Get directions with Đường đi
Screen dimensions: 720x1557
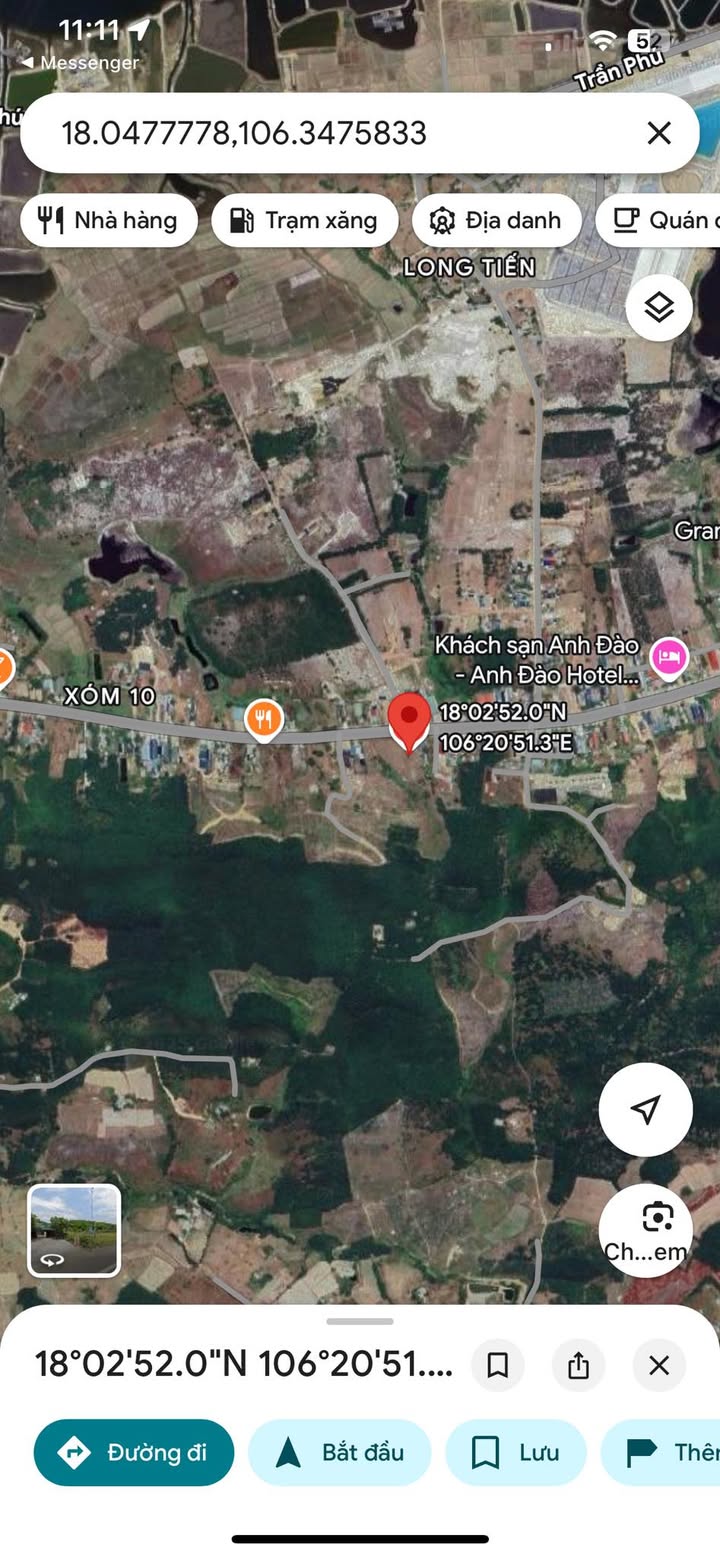pos(134,1452)
